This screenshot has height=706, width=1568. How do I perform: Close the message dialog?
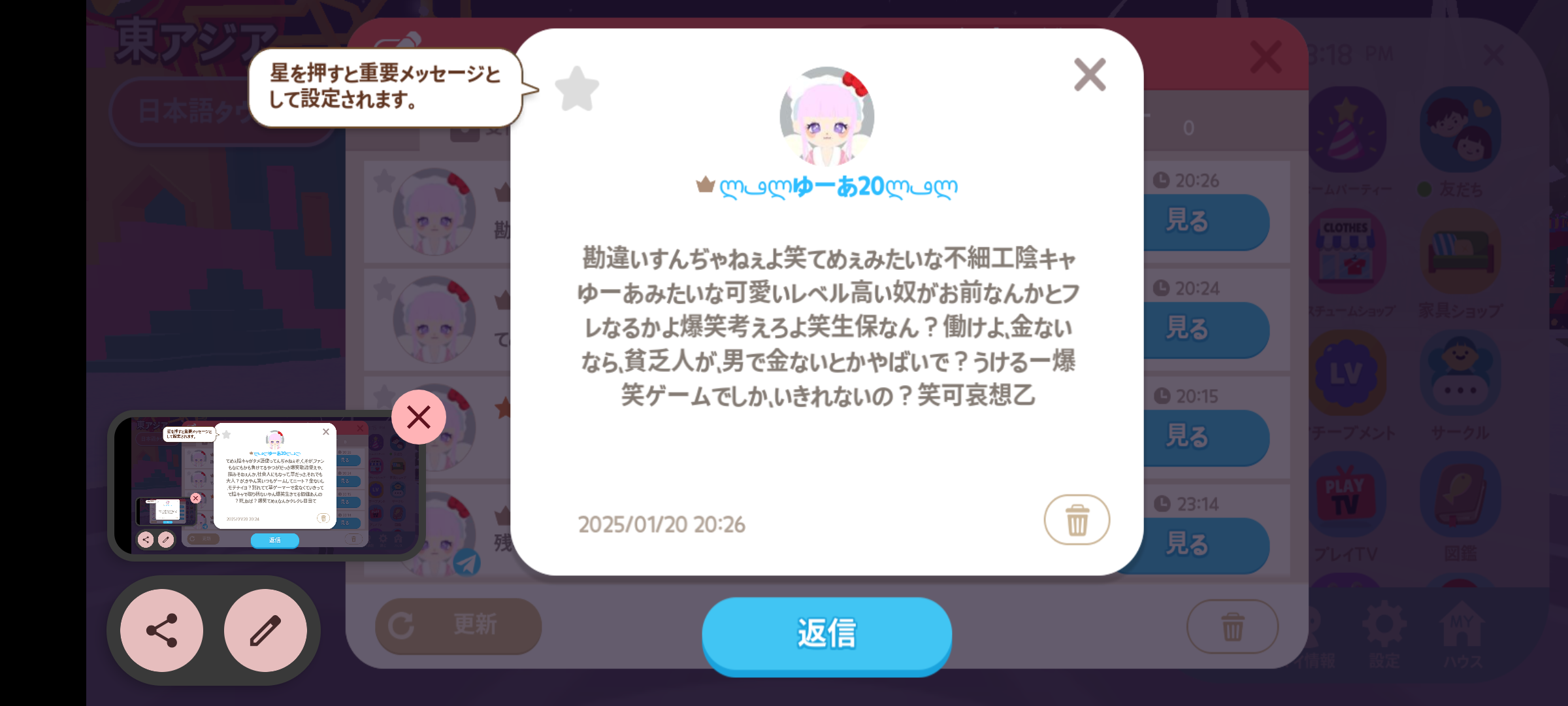tap(1090, 75)
